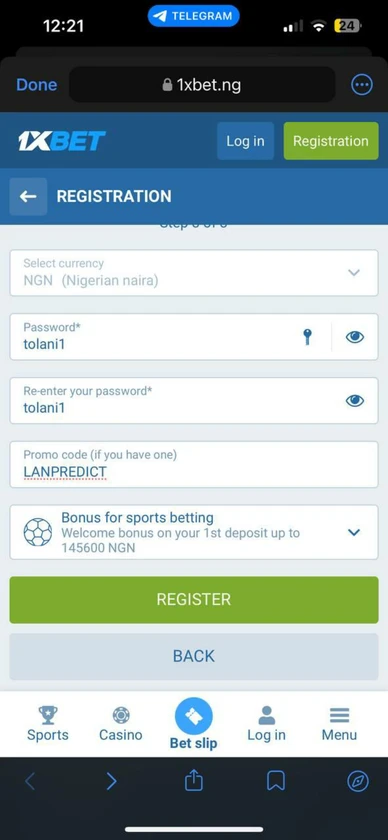388x840 pixels.
Task: Go back using the Registration arrow
Action: (x=28, y=197)
